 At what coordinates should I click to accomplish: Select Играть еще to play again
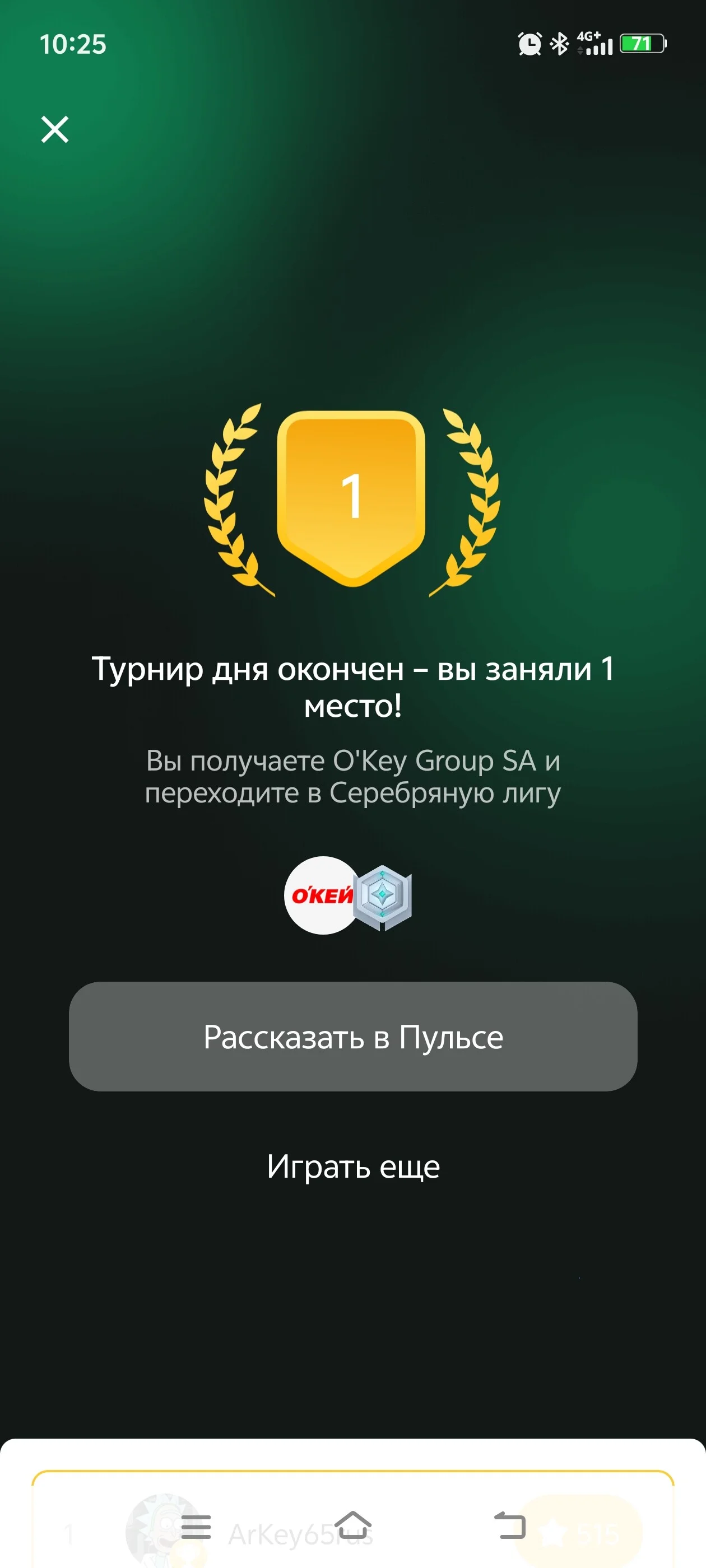352,1166
